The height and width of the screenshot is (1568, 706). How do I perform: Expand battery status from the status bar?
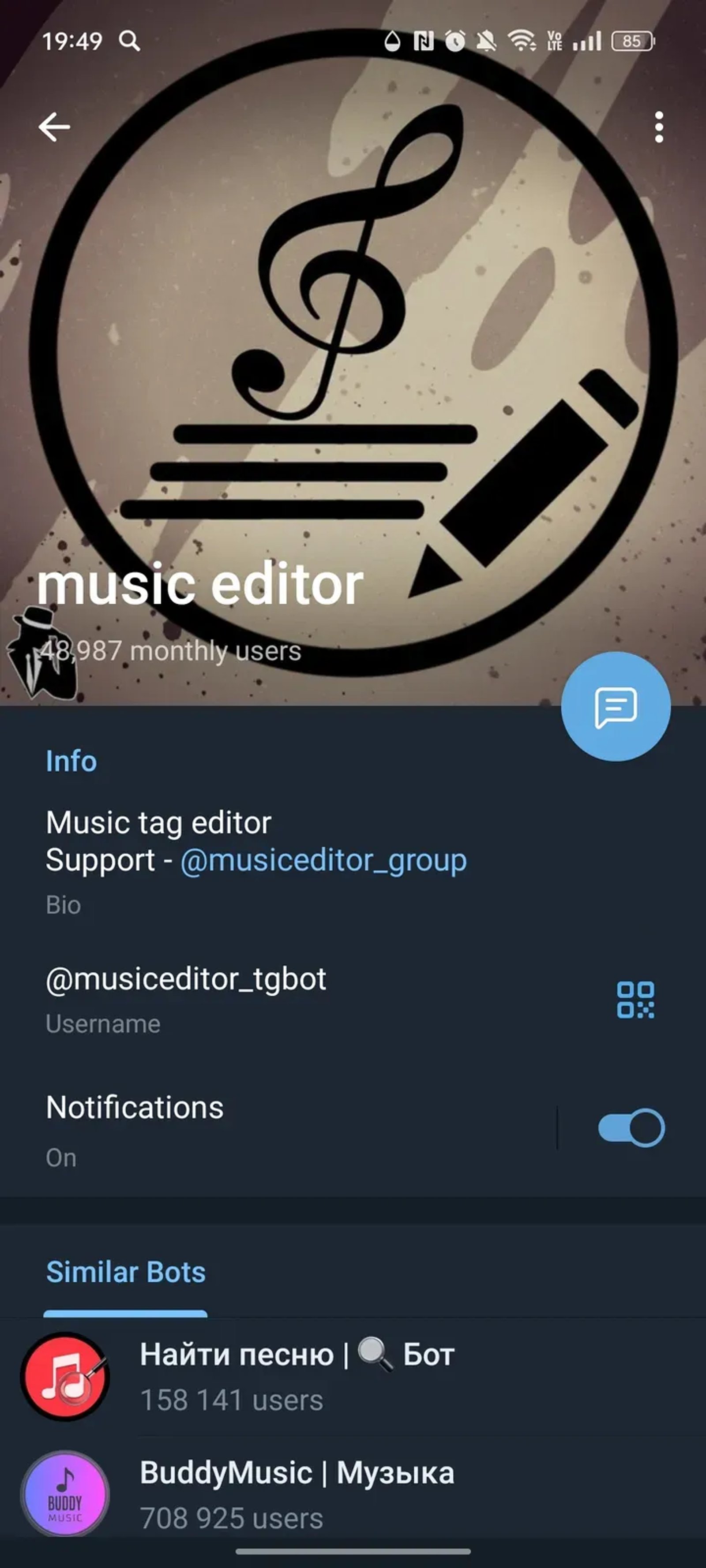pyautogui.click(x=631, y=41)
